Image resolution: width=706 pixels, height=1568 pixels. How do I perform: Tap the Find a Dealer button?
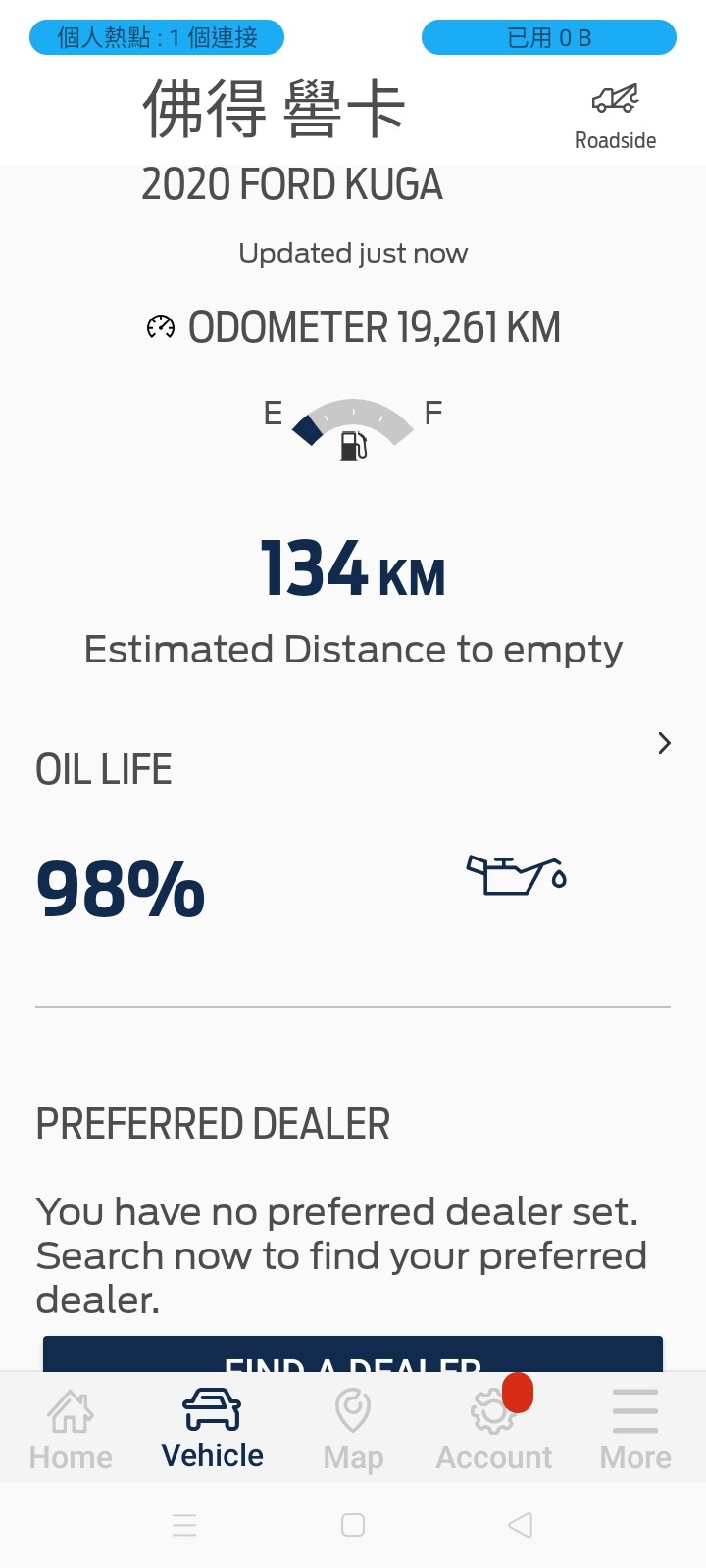click(353, 1355)
